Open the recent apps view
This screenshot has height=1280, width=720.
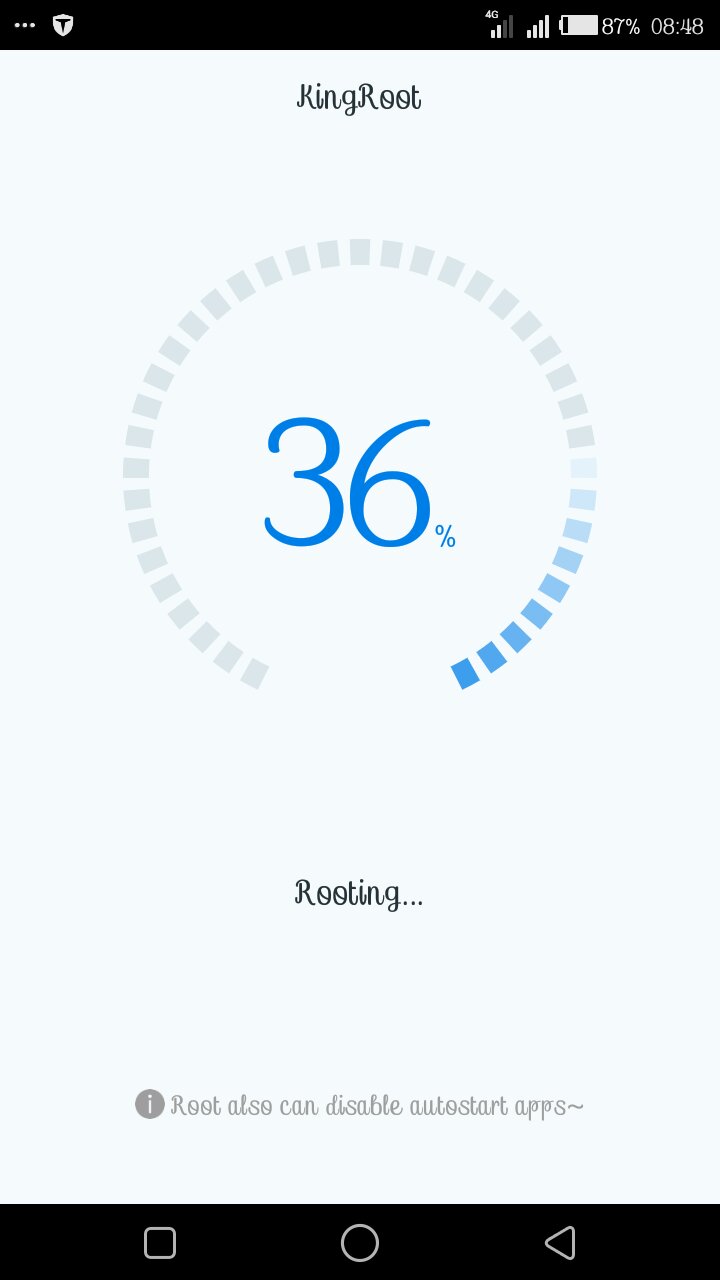click(160, 1242)
